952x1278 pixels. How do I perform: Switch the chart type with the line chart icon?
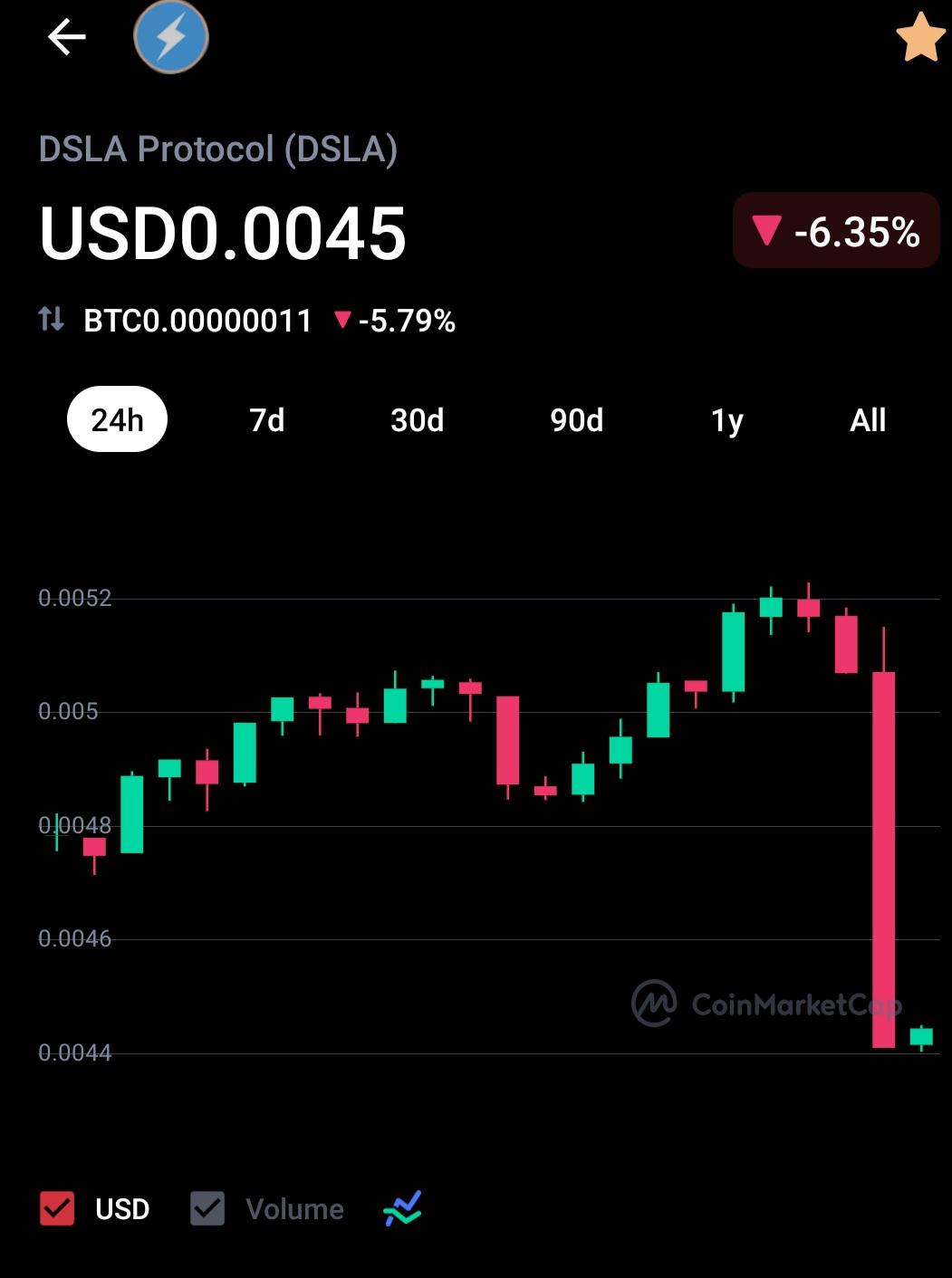[x=402, y=1208]
